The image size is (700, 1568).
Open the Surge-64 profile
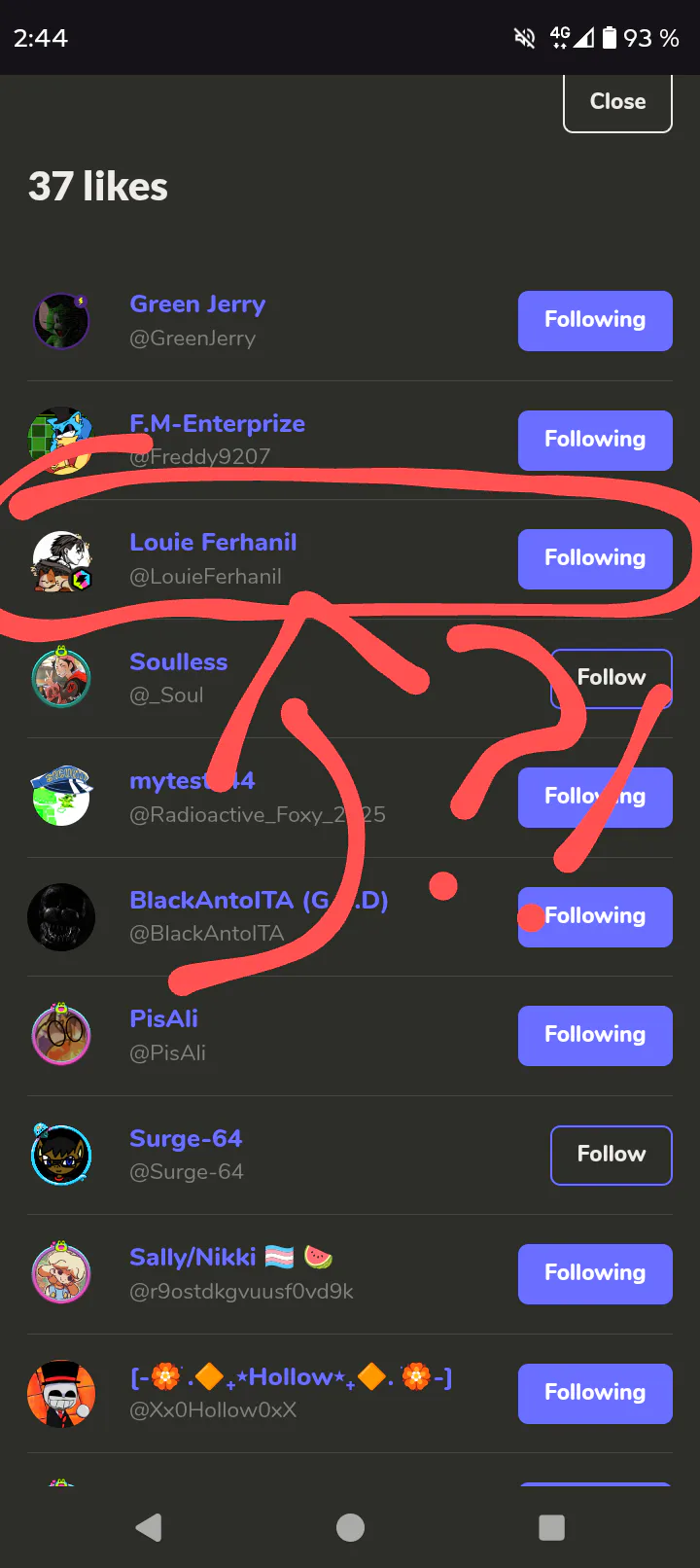point(186,1139)
